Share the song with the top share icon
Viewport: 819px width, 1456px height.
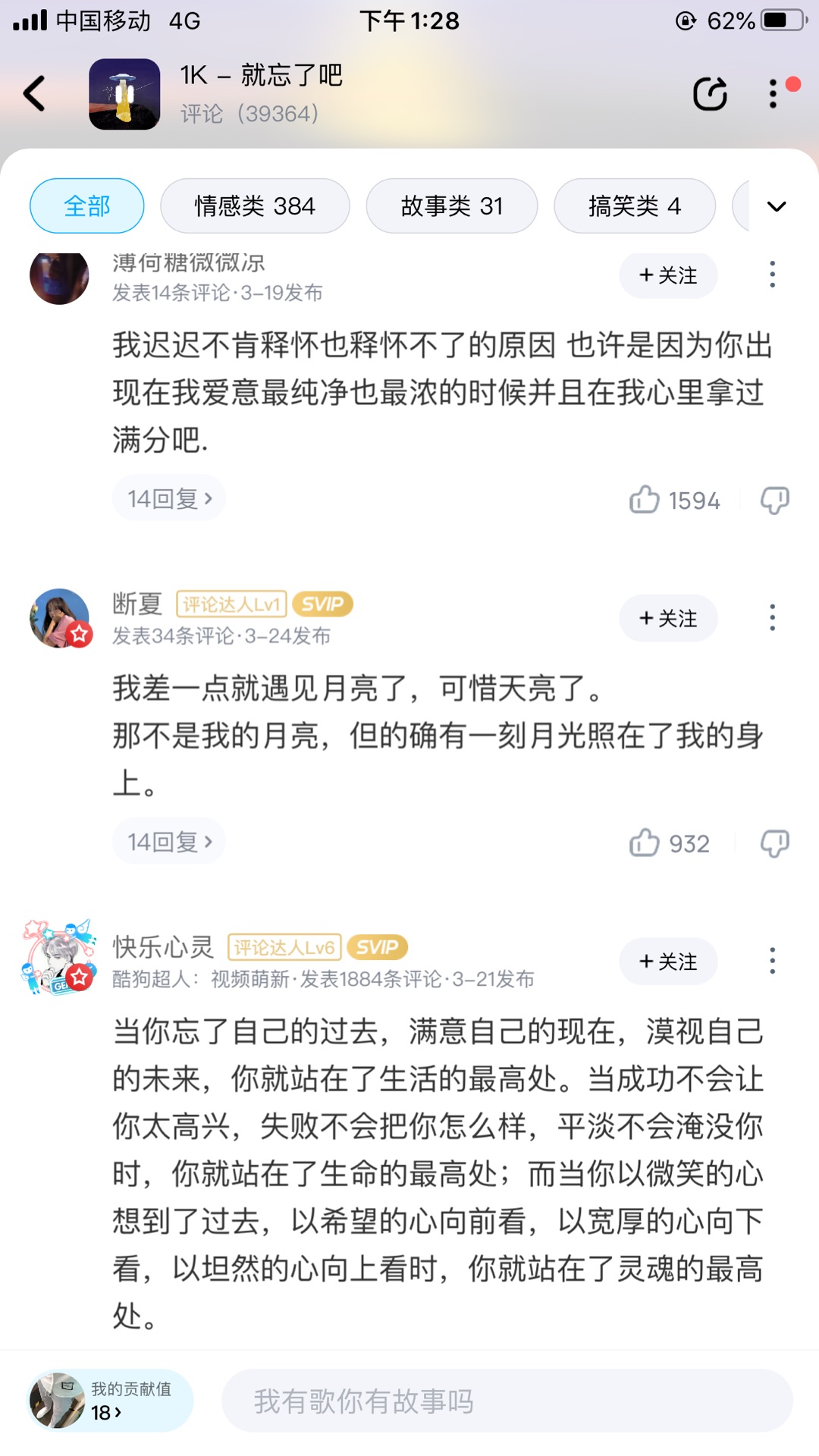coord(710,94)
